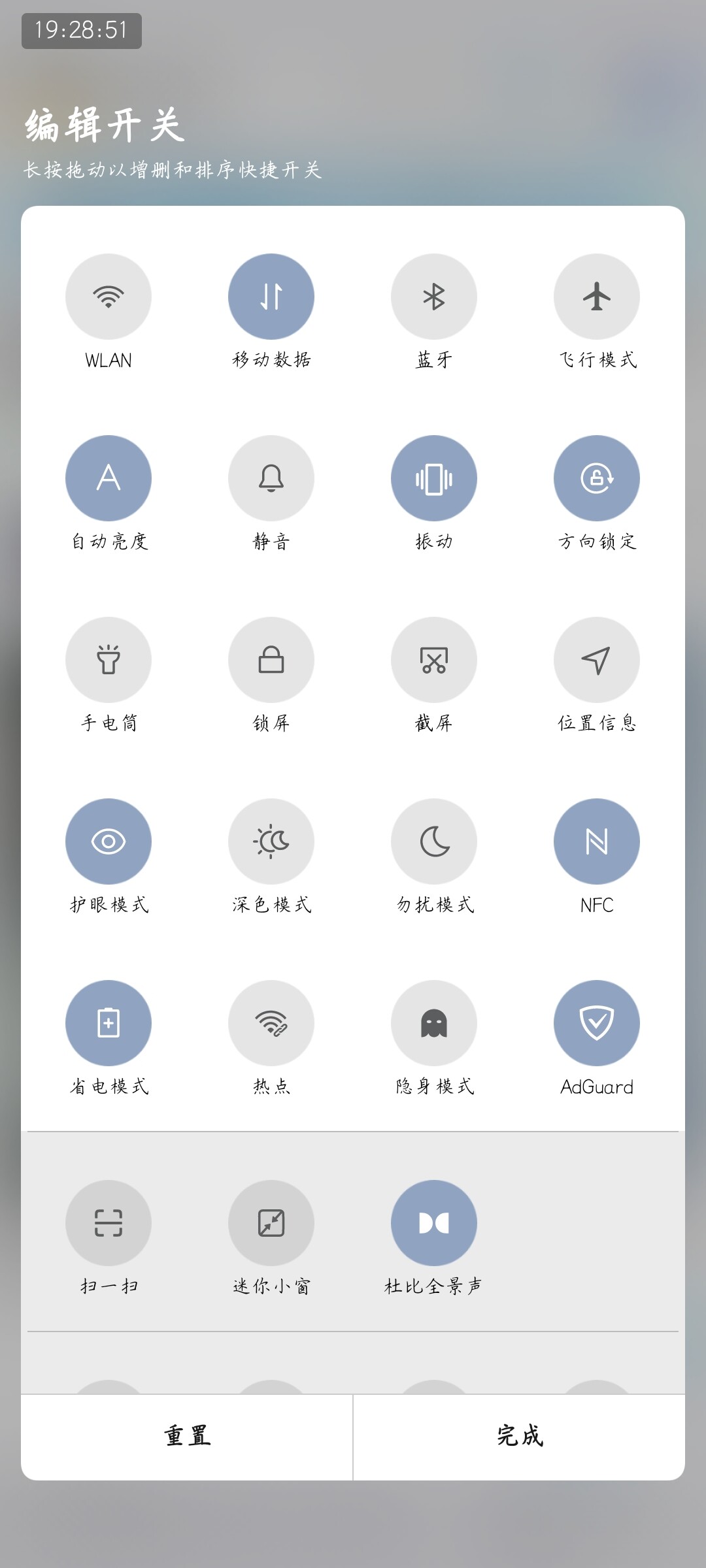This screenshot has height=1568, width=706.
Task: Confirm editing with the 完成 button
Action: [x=520, y=1437]
